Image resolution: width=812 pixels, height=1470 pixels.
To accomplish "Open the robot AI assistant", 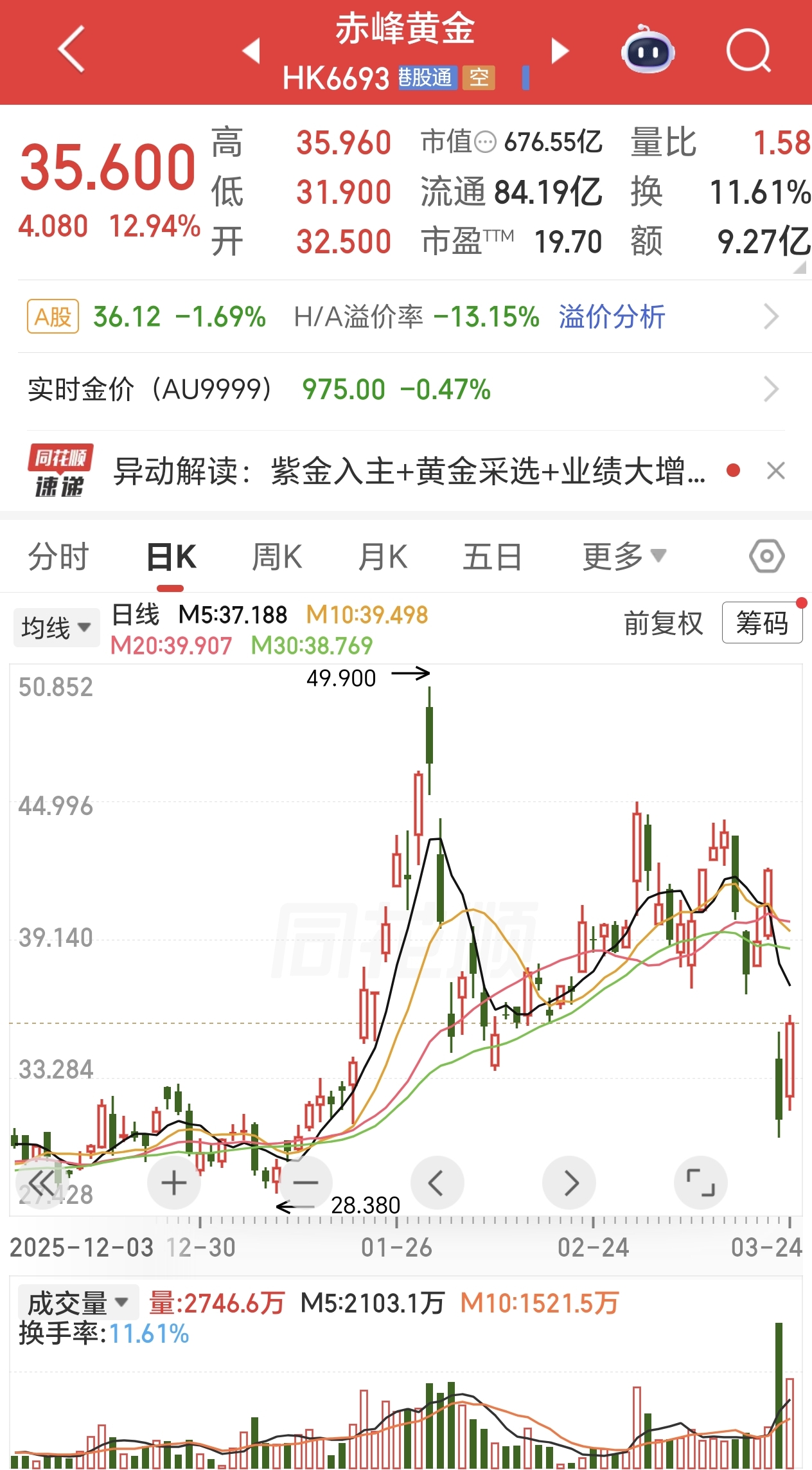I will pyautogui.click(x=648, y=50).
